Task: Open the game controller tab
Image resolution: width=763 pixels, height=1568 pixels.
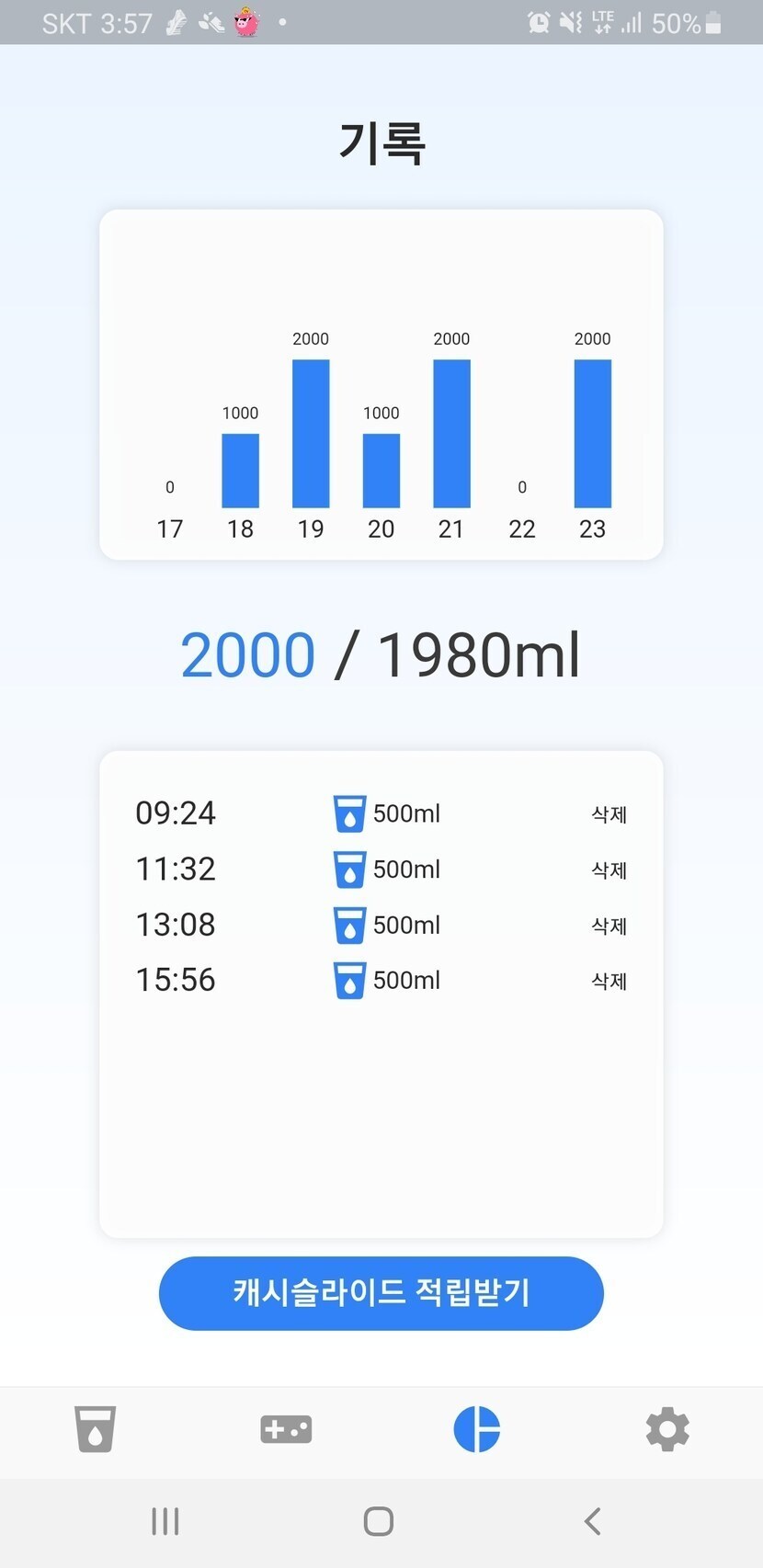Action: (x=286, y=1429)
